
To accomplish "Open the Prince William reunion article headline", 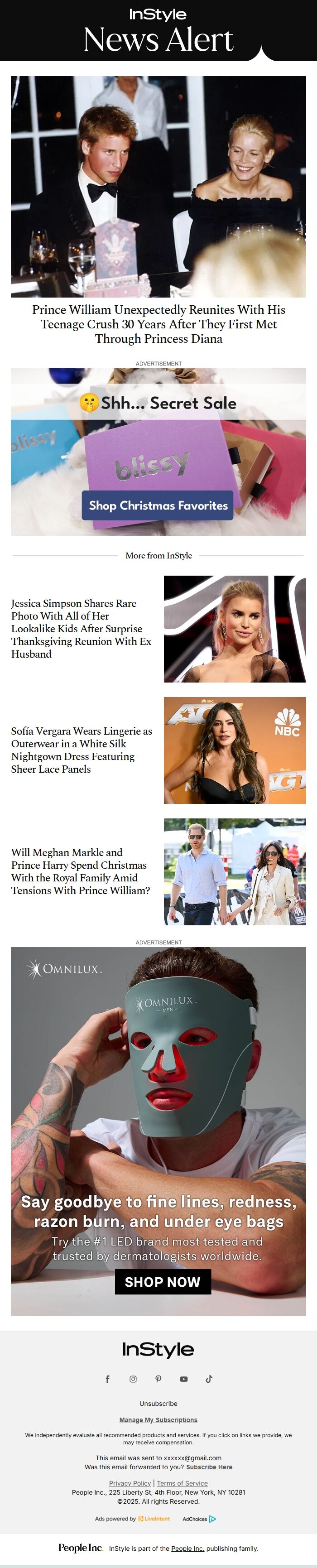I will [x=158, y=324].
